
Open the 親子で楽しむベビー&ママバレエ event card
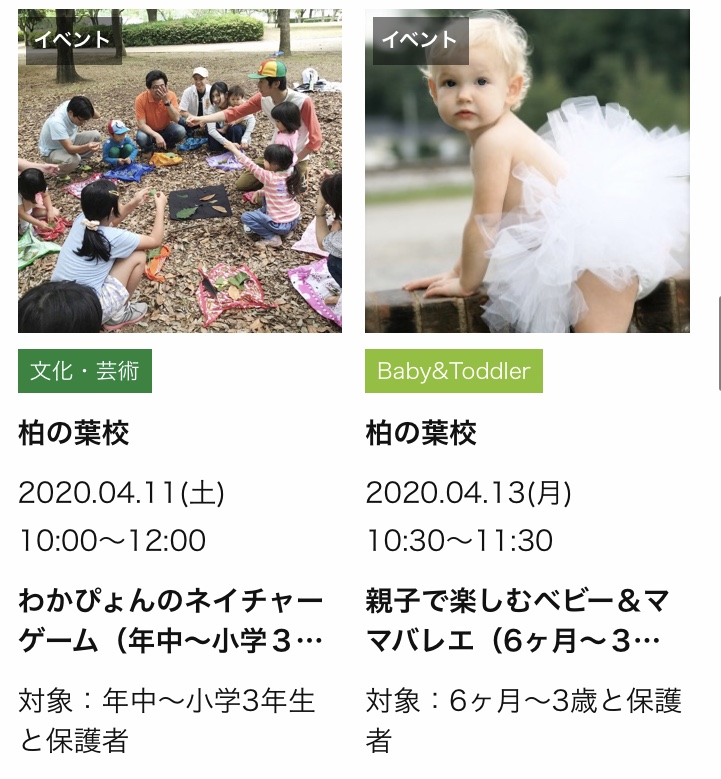[x=517, y=621]
